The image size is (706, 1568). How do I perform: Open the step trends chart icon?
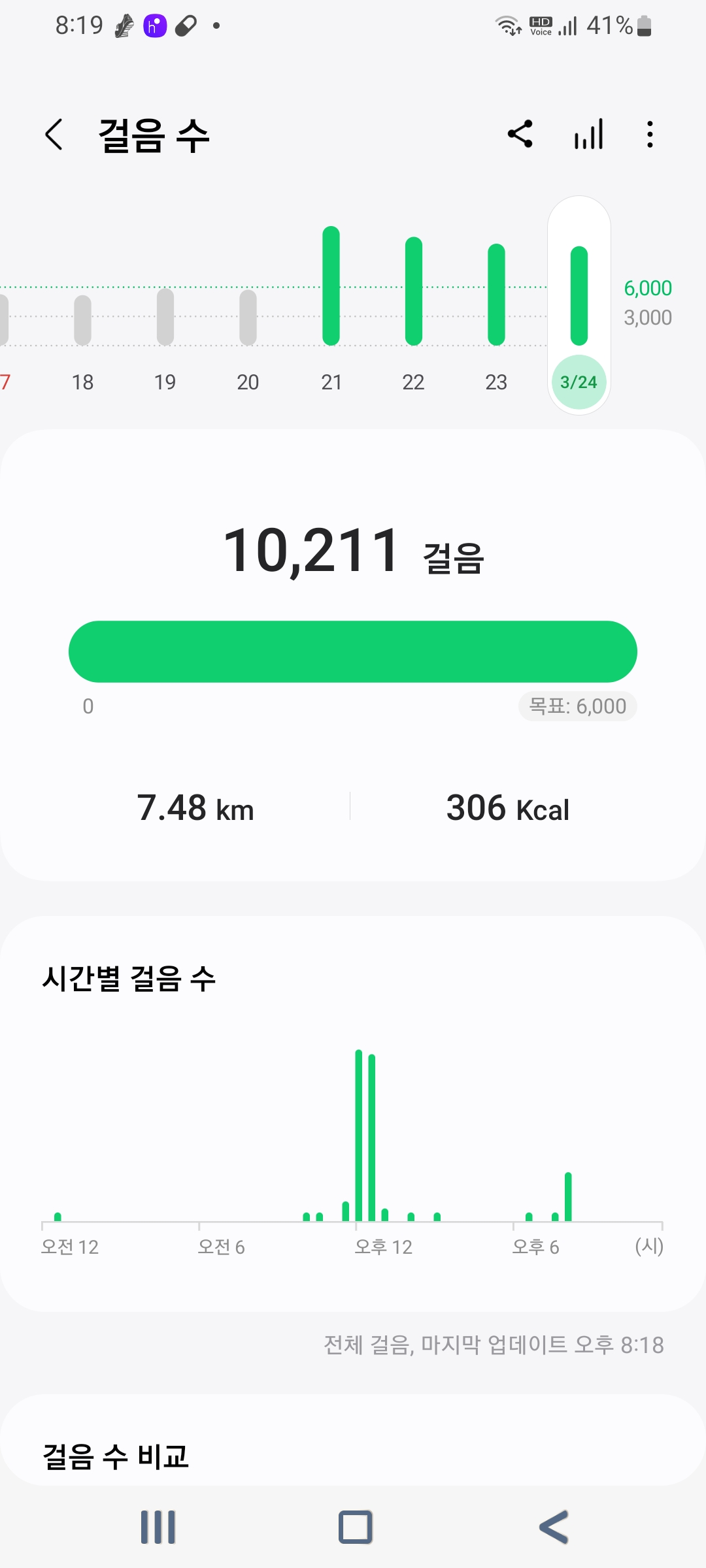(x=588, y=135)
